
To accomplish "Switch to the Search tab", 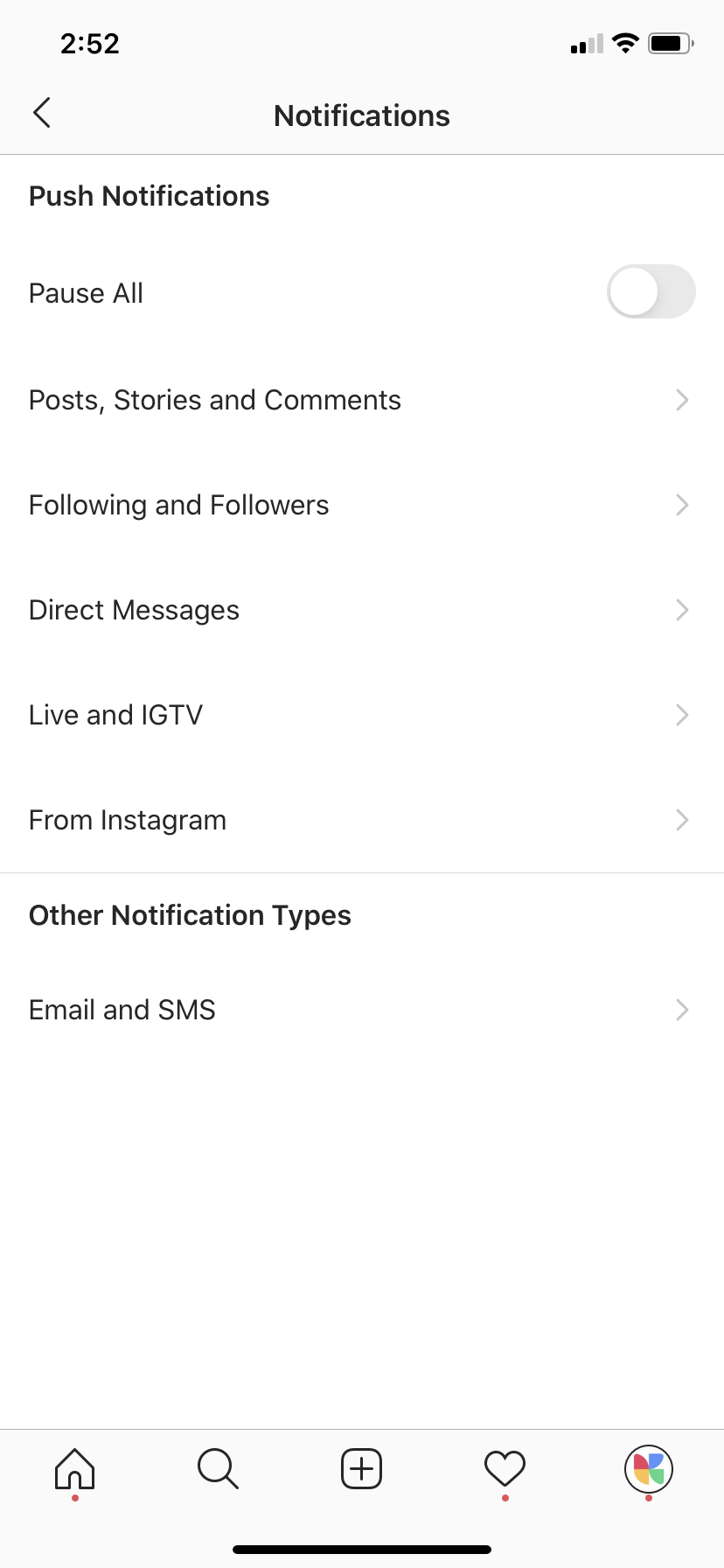I will (218, 1468).
